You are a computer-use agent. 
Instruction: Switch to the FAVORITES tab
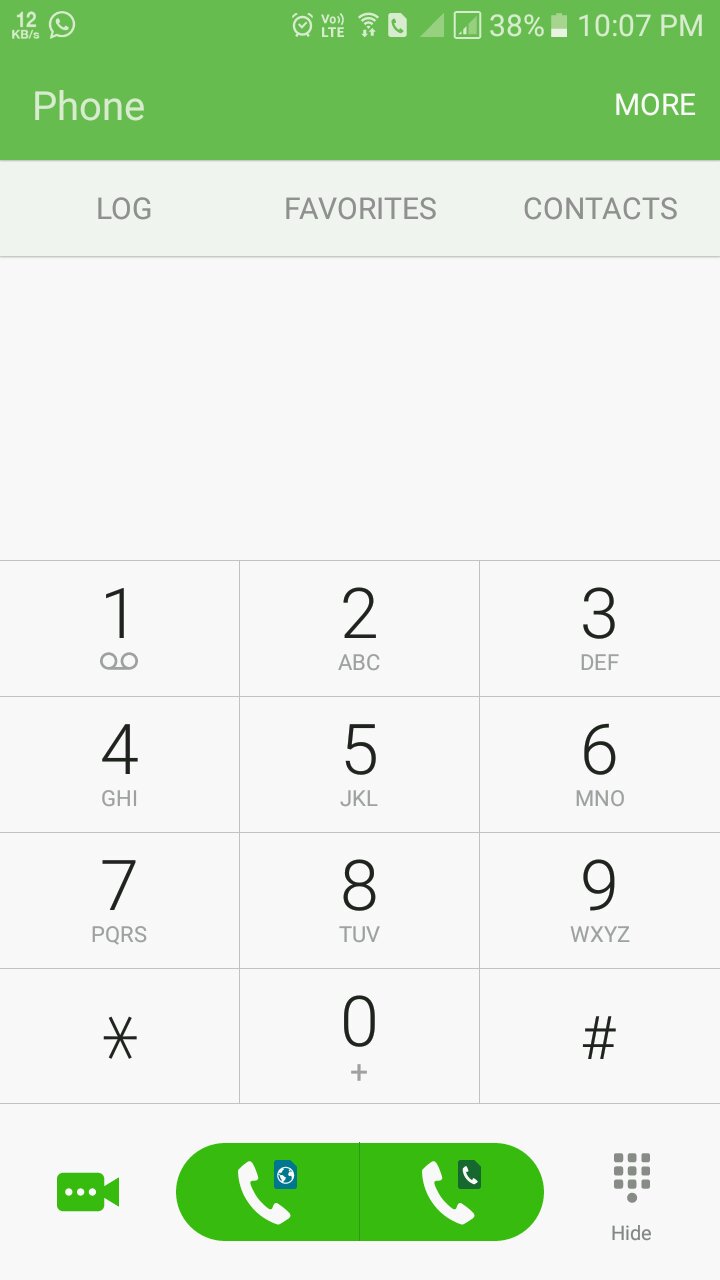tap(360, 208)
